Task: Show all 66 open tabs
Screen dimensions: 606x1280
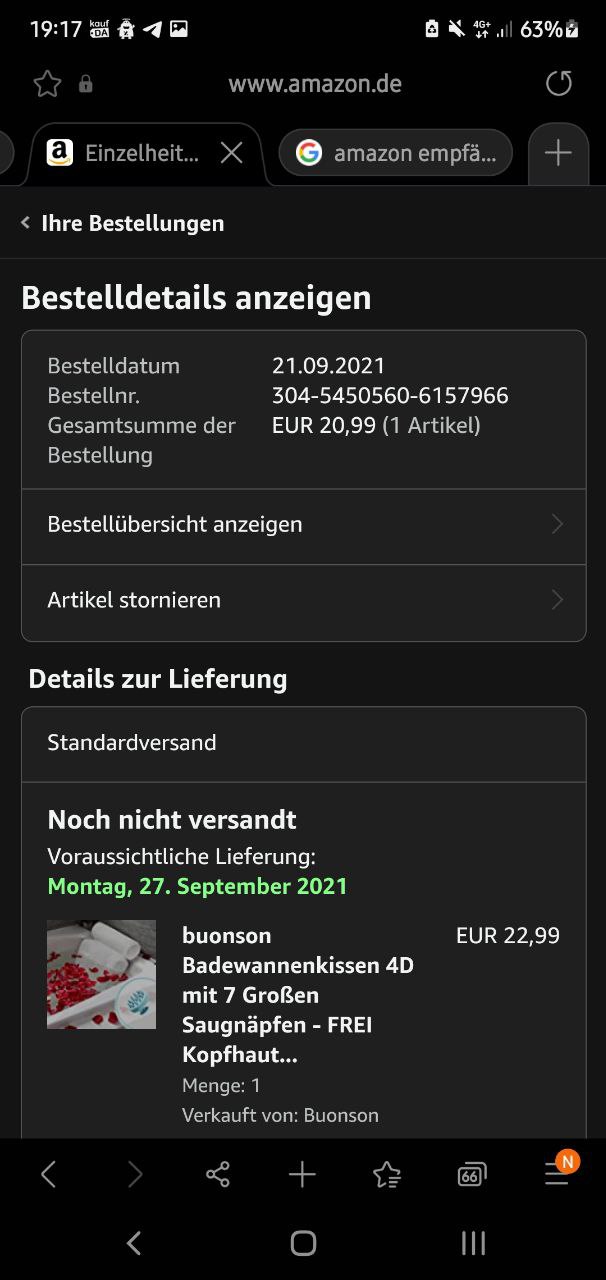Action: point(471,1175)
